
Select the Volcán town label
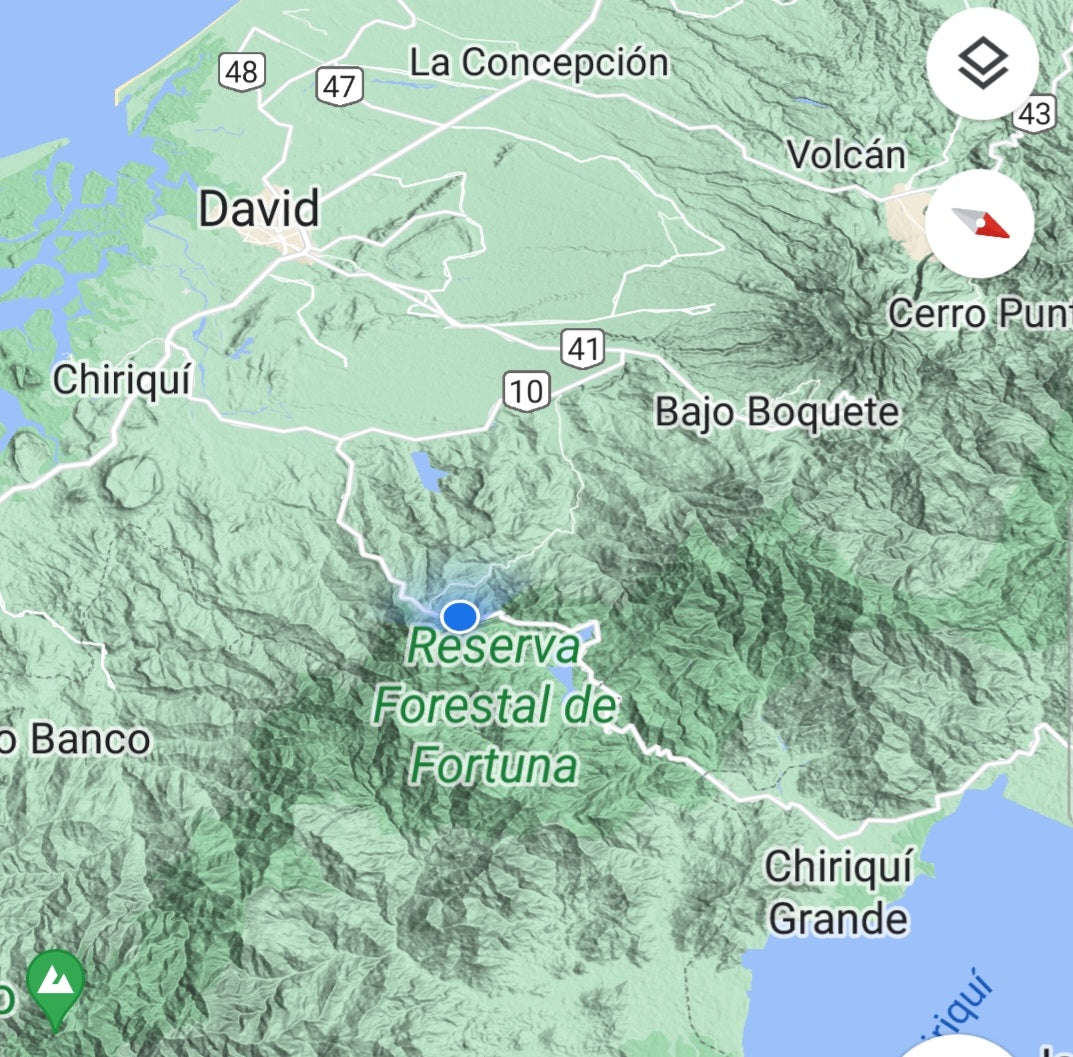pyautogui.click(x=845, y=155)
